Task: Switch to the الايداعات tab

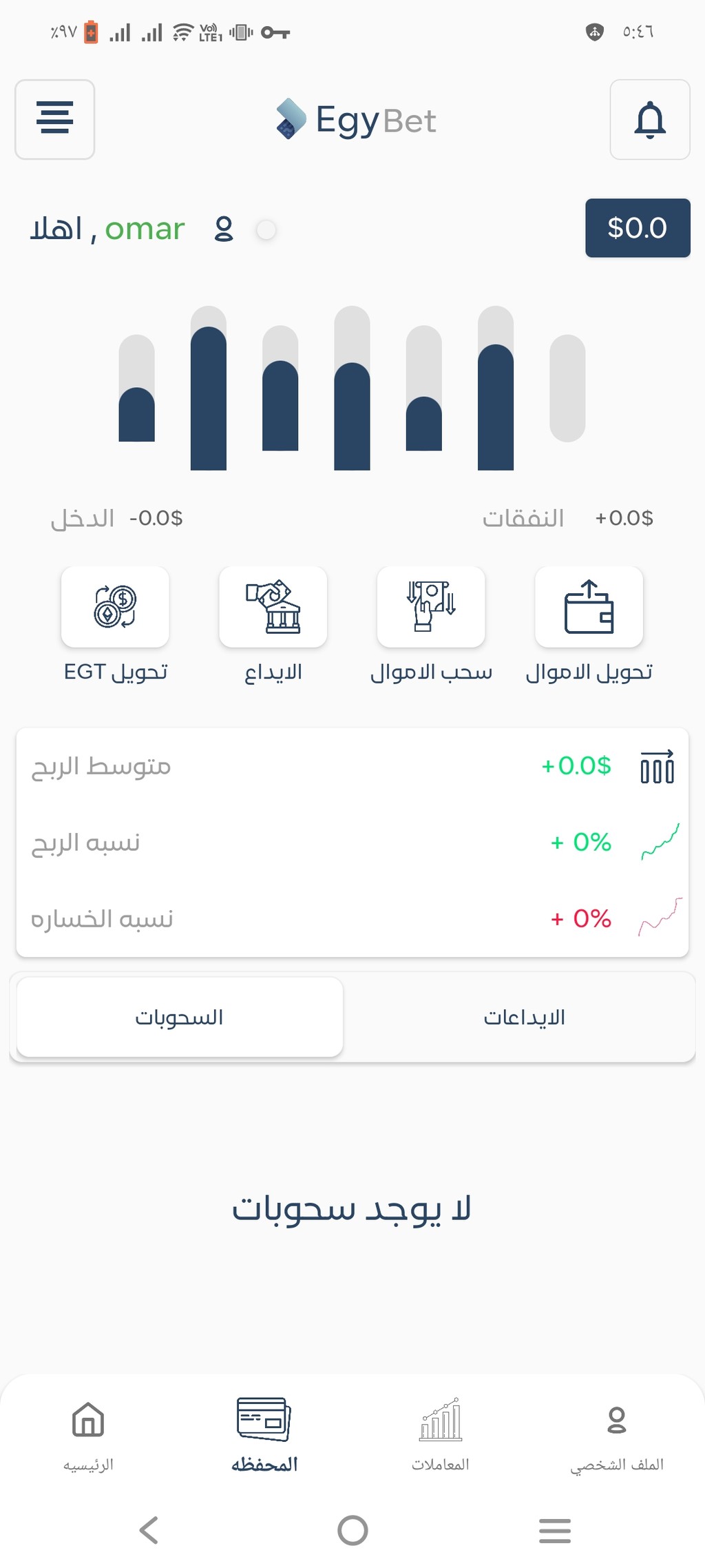Action: (524, 1017)
